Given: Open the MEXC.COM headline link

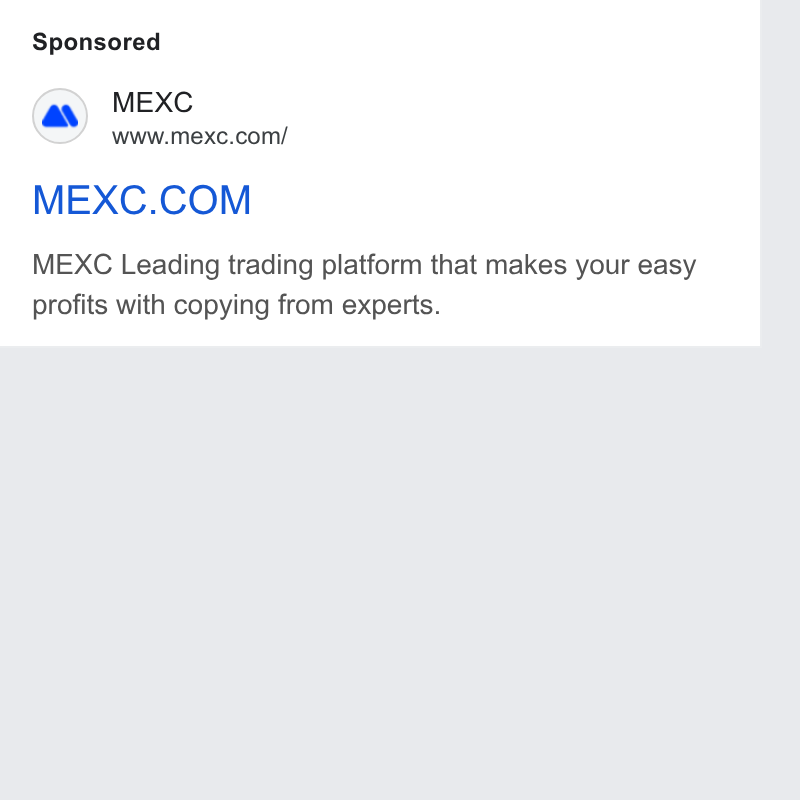Looking at the screenshot, I should click(142, 200).
